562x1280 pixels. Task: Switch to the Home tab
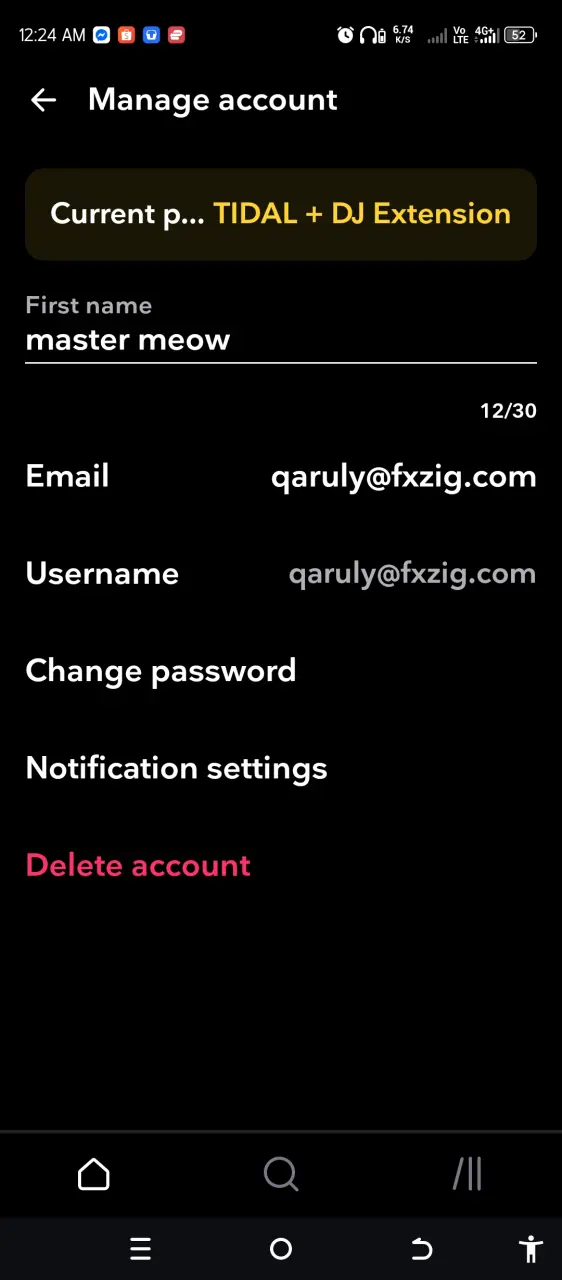[x=94, y=1174]
